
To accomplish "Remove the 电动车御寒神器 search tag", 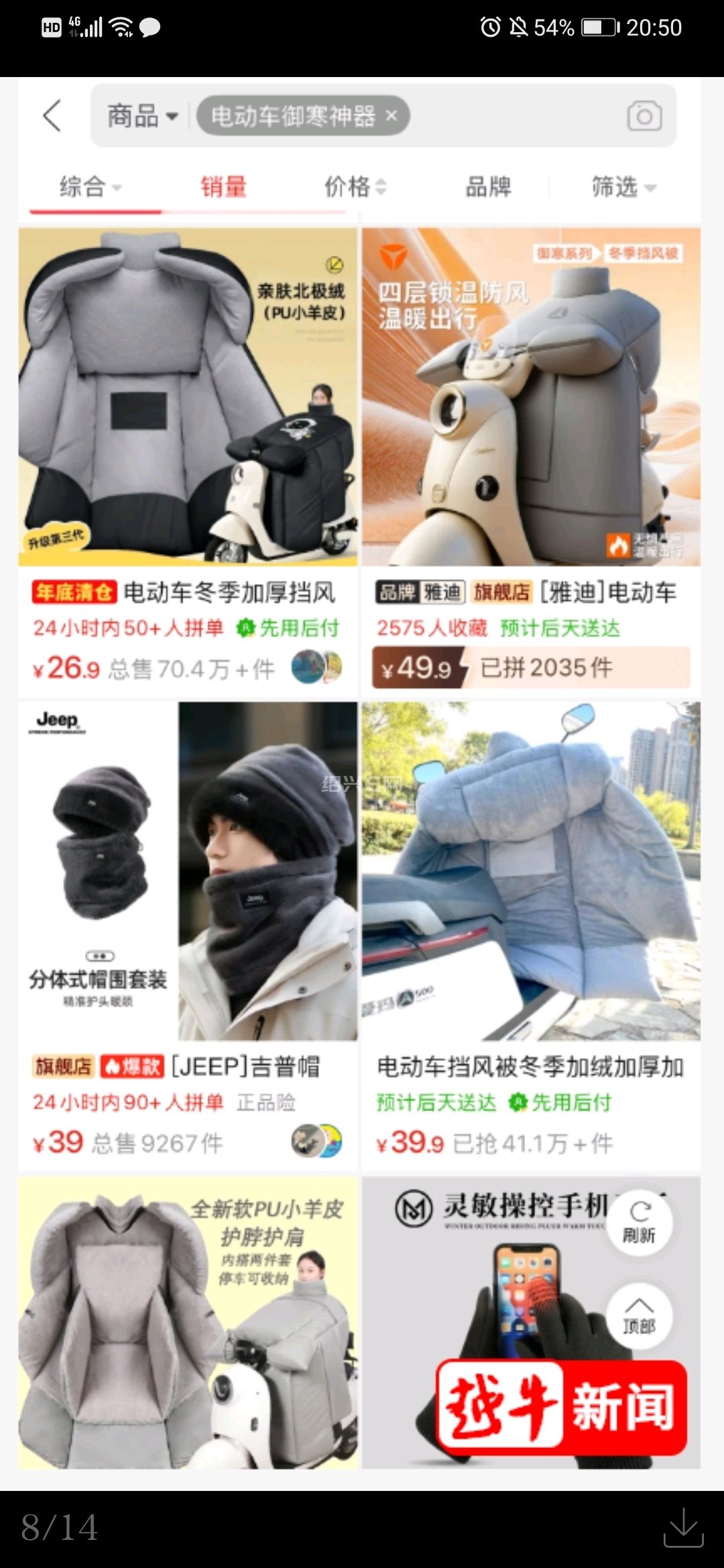I will pos(392,116).
